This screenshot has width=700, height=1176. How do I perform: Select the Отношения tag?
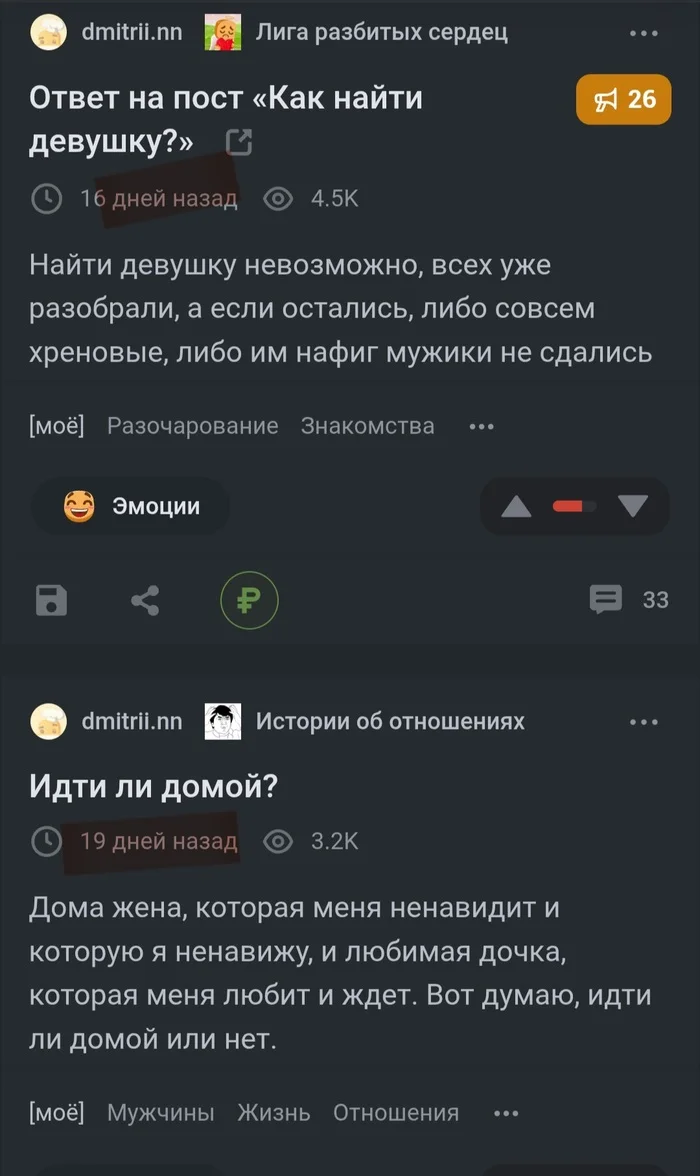(395, 1112)
